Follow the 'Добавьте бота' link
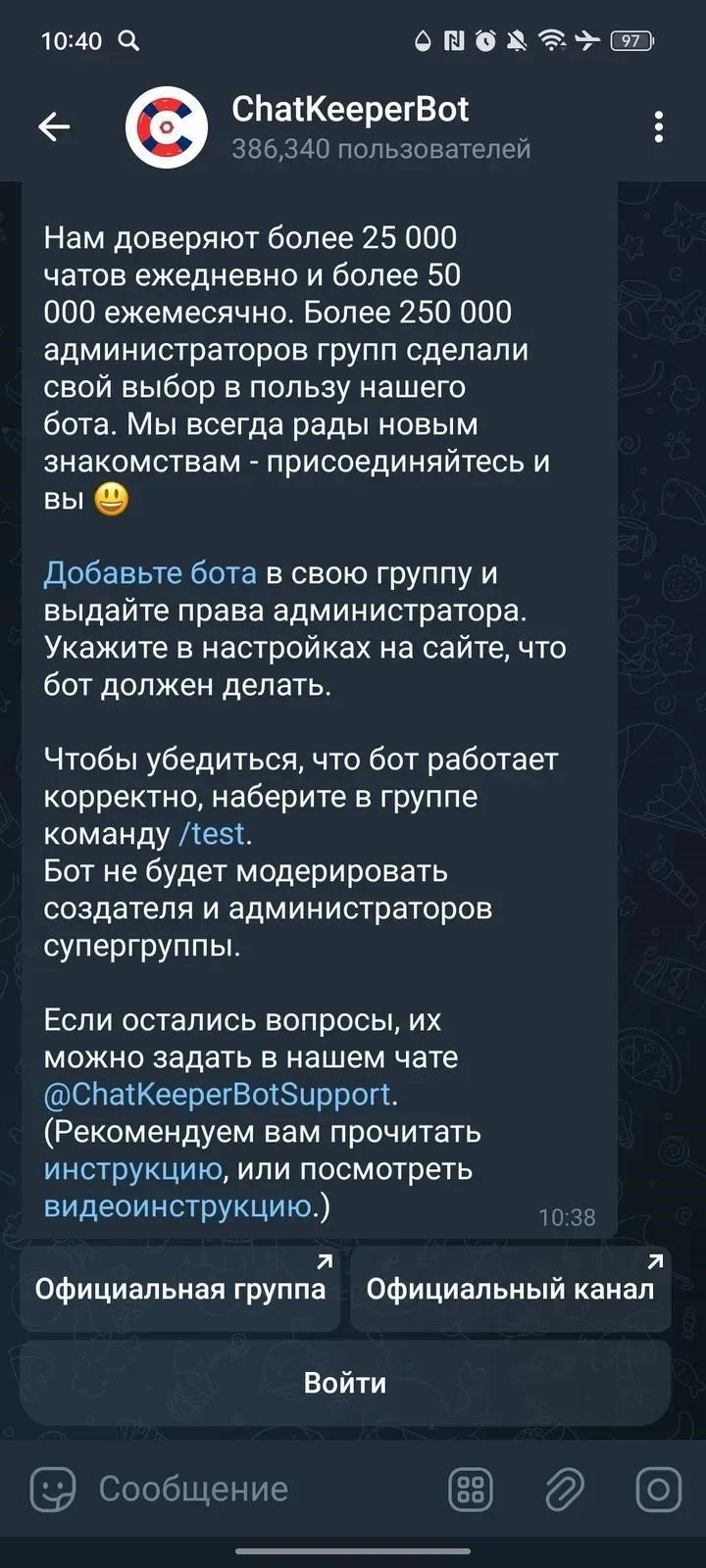This screenshot has width=706, height=1568. [150, 573]
